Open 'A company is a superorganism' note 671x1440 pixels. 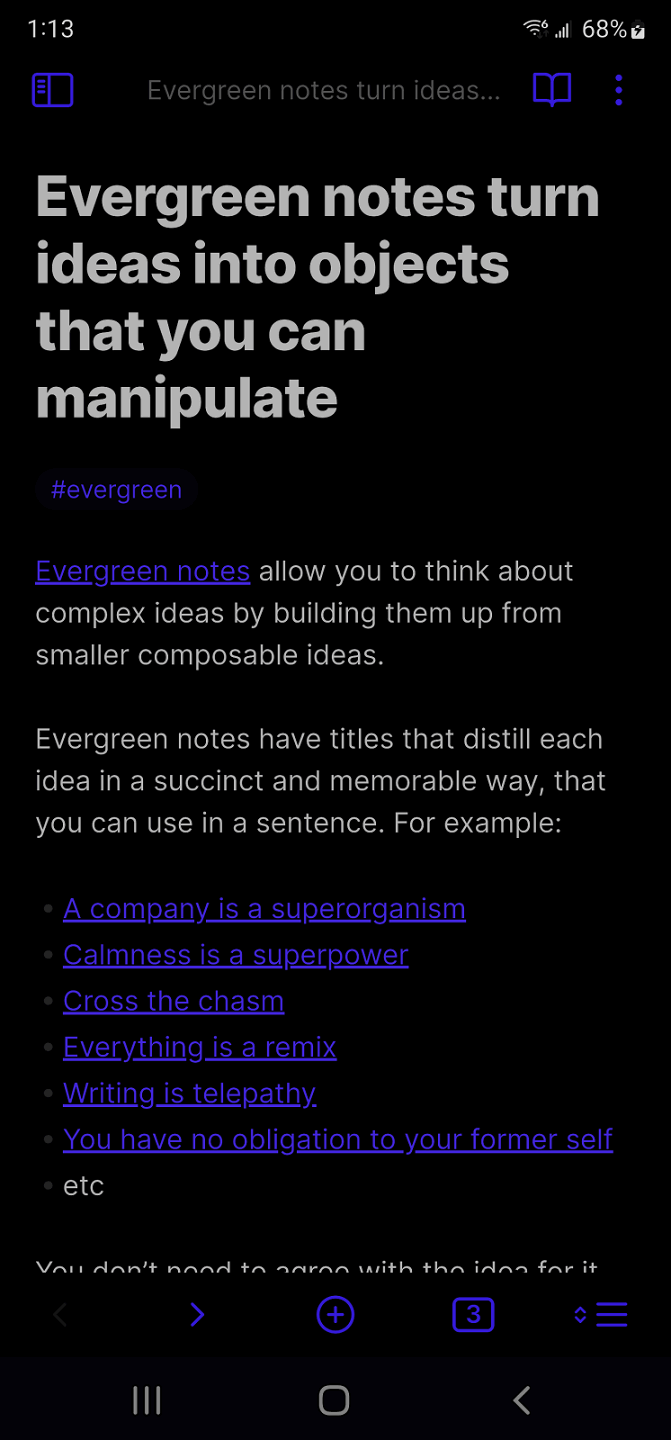(x=264, y=909)
